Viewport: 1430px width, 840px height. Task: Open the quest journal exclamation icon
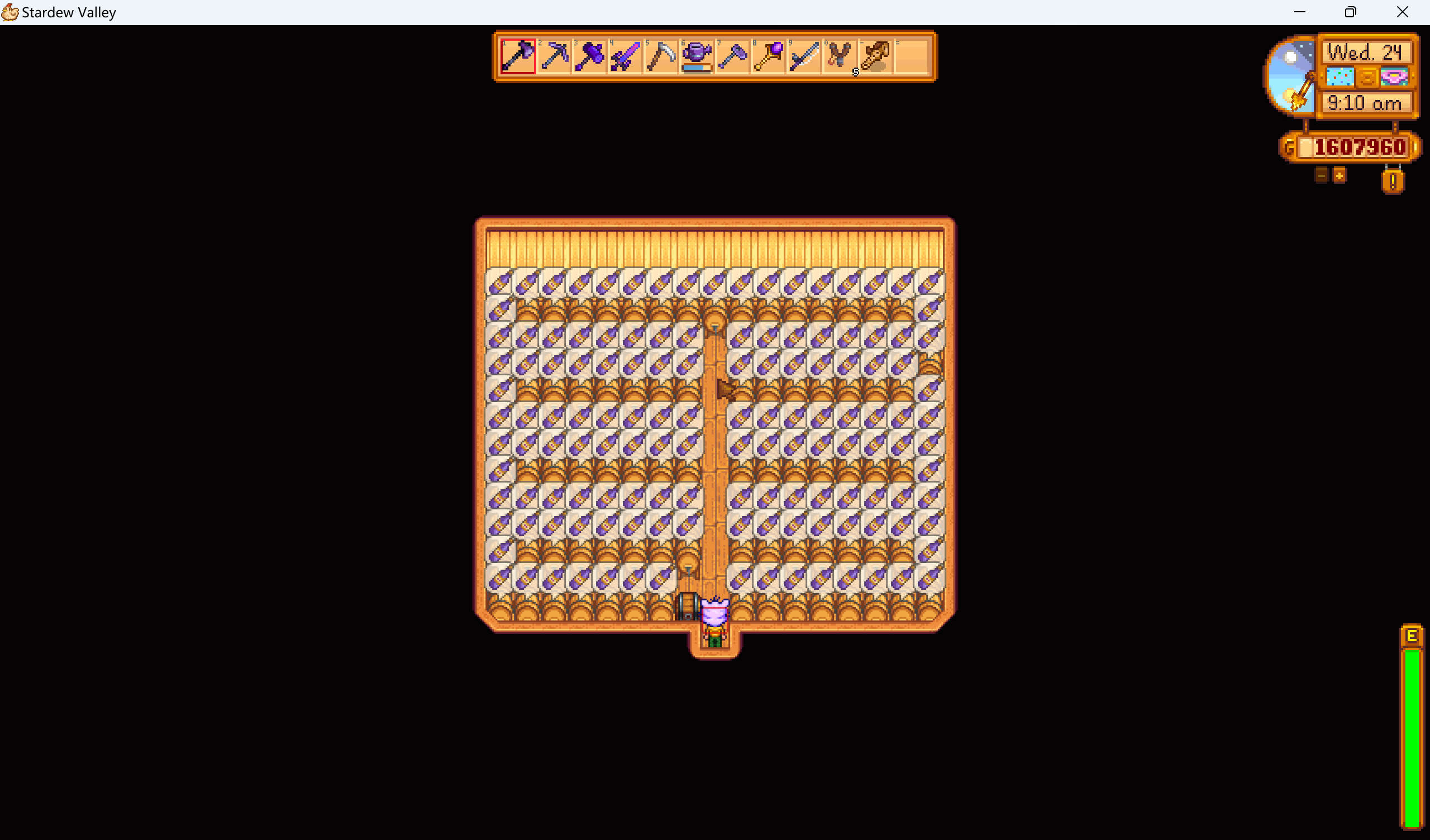[1392, 182]
